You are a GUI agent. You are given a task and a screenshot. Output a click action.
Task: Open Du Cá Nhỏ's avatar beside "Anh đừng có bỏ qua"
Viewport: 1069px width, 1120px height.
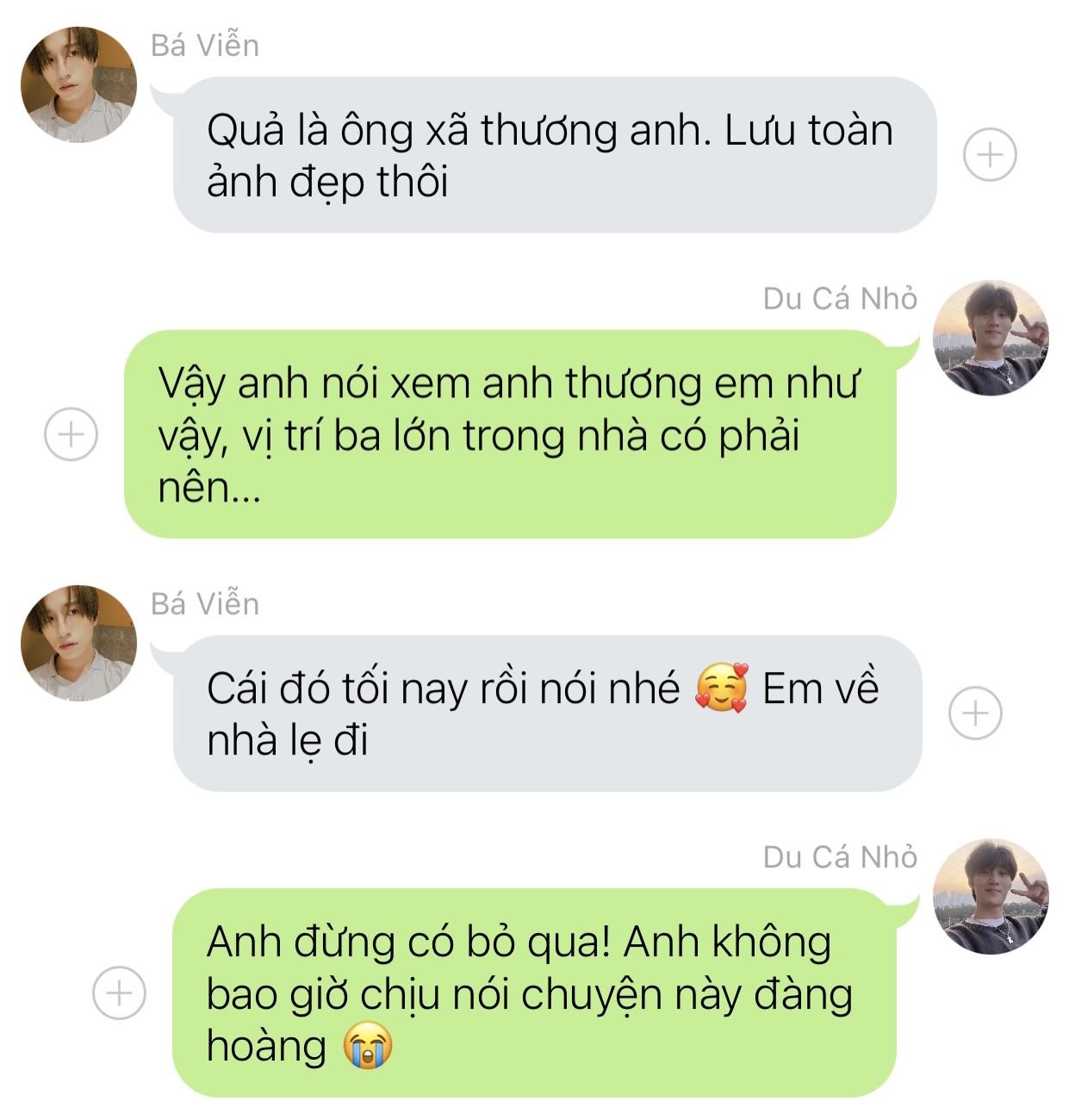pyautogui.click(x=991, y=897)
